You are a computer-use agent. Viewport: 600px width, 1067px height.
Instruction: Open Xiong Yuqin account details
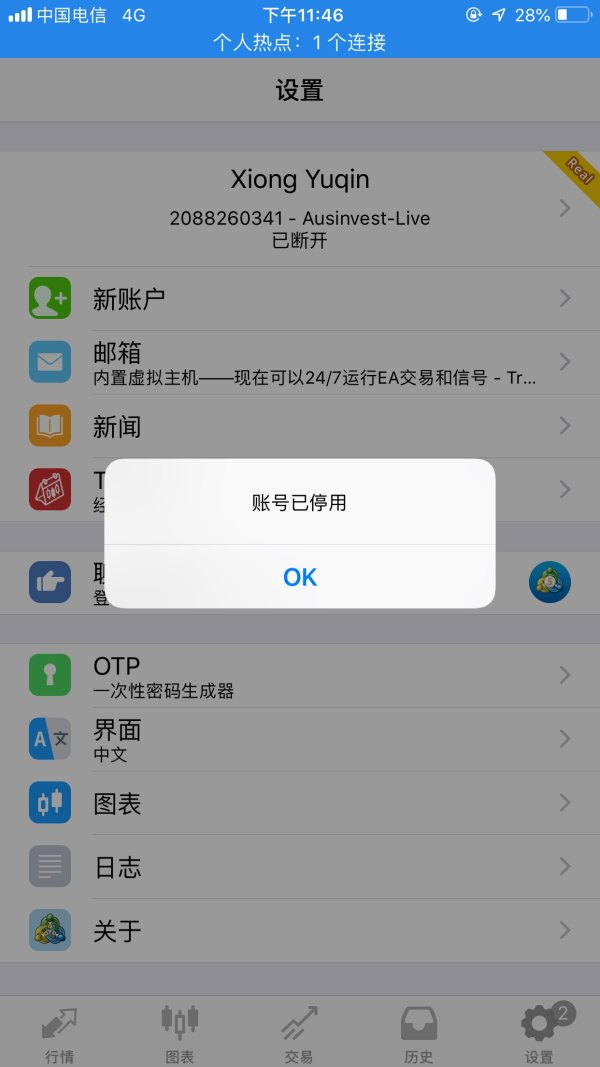pyautogui.click(x=300, y=208)
